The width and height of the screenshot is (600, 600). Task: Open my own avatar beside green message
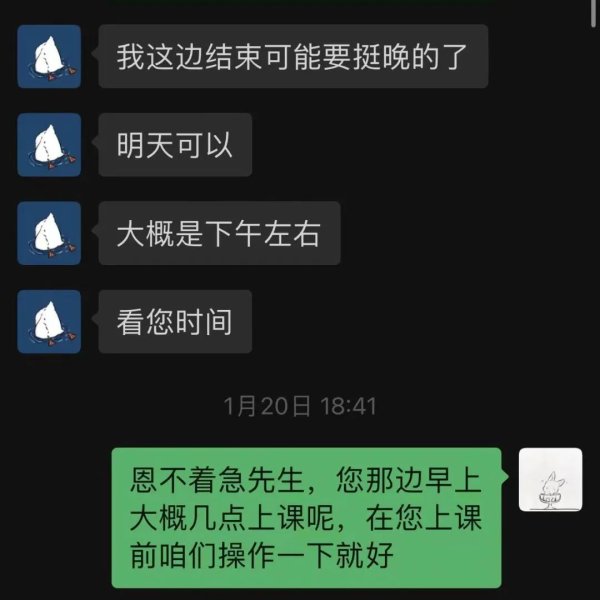pyautogui.click(x=550, y=479)
